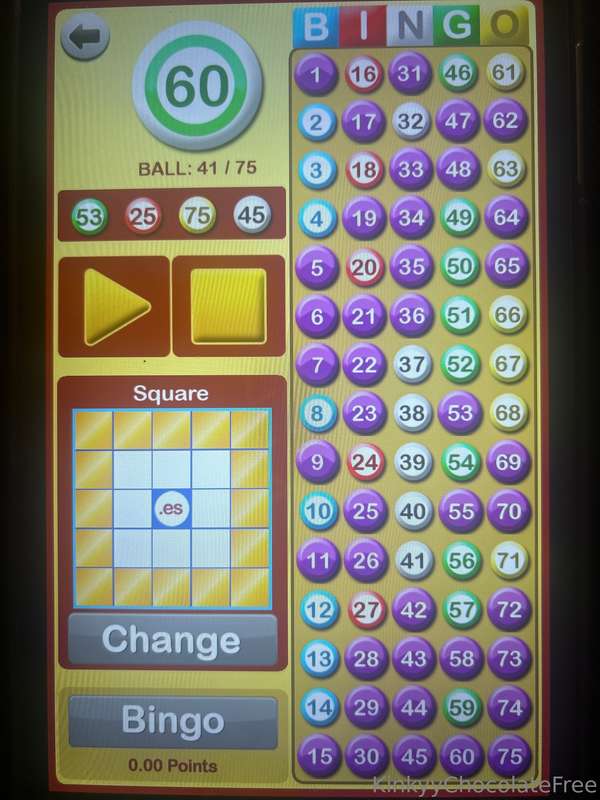
Task: Start drawing balls with the play button
Action: (x=113, y=306)
